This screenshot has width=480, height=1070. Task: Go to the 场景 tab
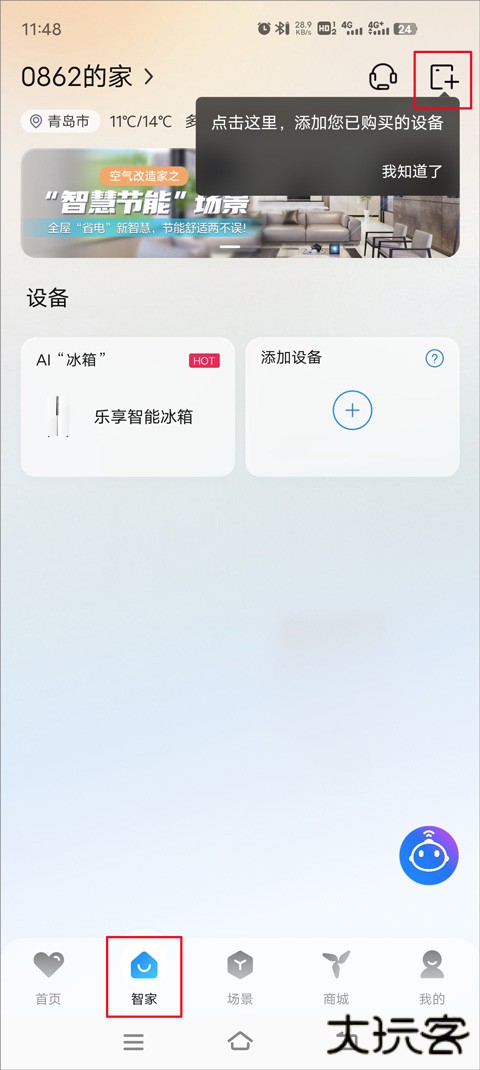240,977
